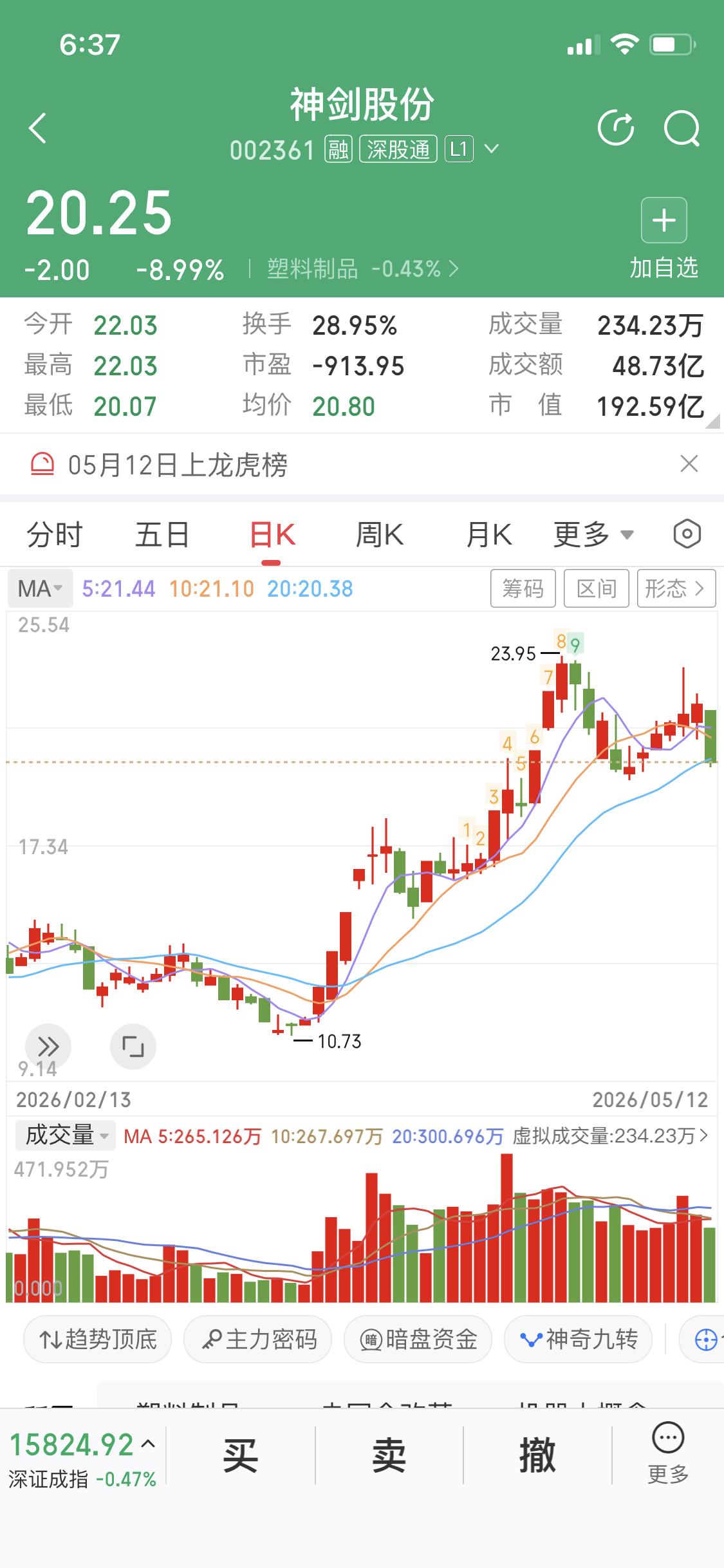
Task: Switch to the 五日 chart tab
Action: click(162, 535)
